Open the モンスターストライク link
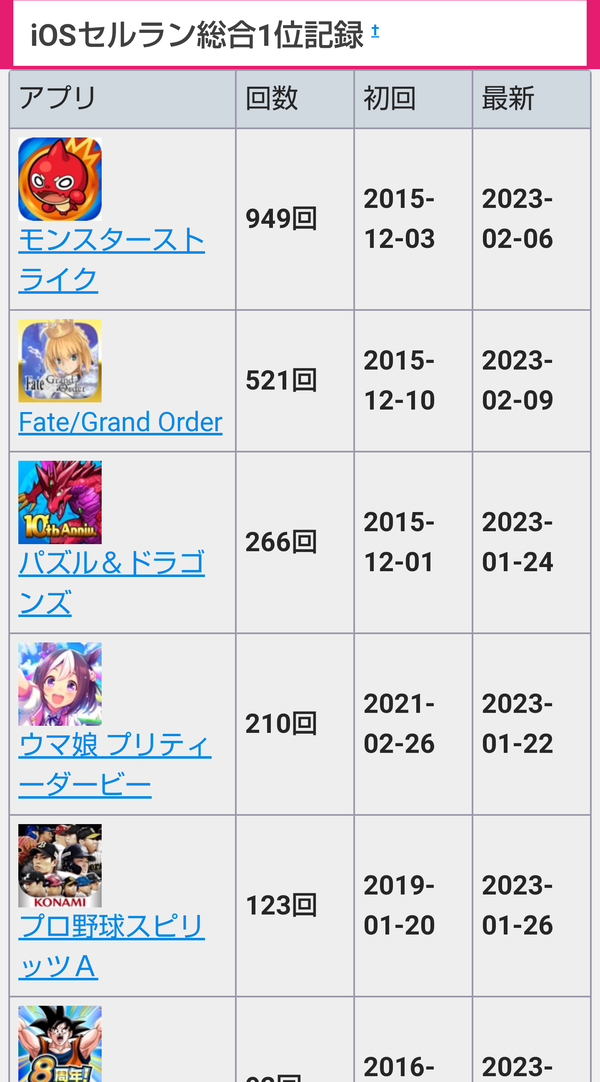Screen dimensions: 600x1082 click(111, 260)
